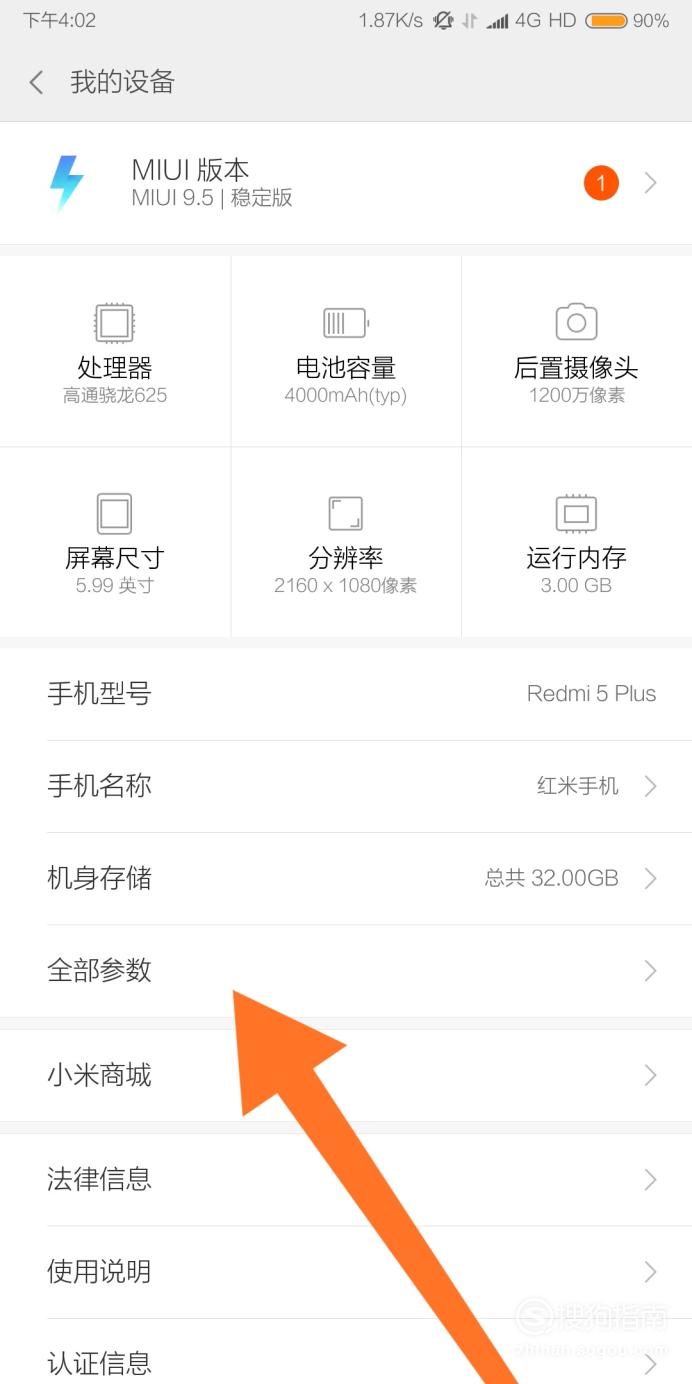Screen dimensions: 692x1384
Task: Open 认证信息
Action: [346, 1352]
